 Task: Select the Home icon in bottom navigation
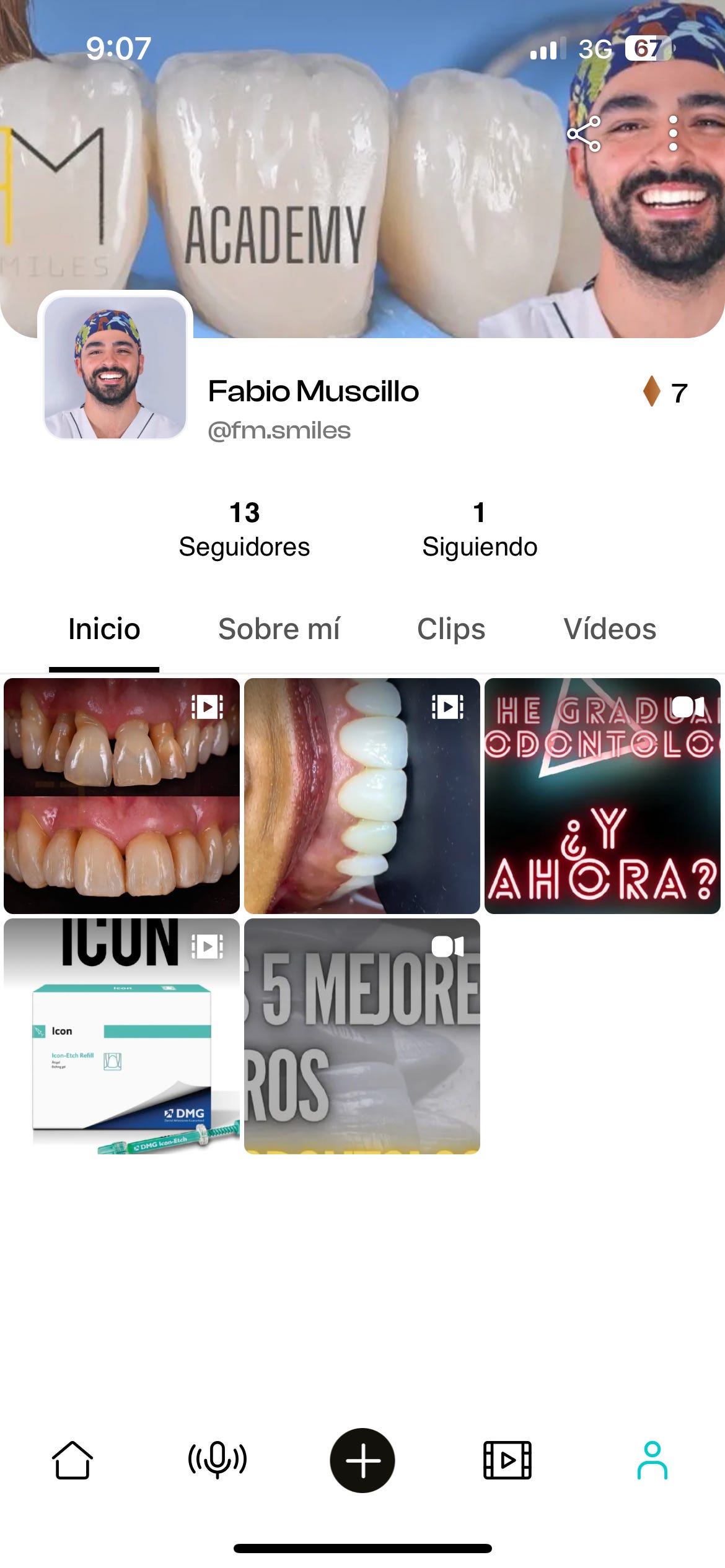(x=72, y=1458)
